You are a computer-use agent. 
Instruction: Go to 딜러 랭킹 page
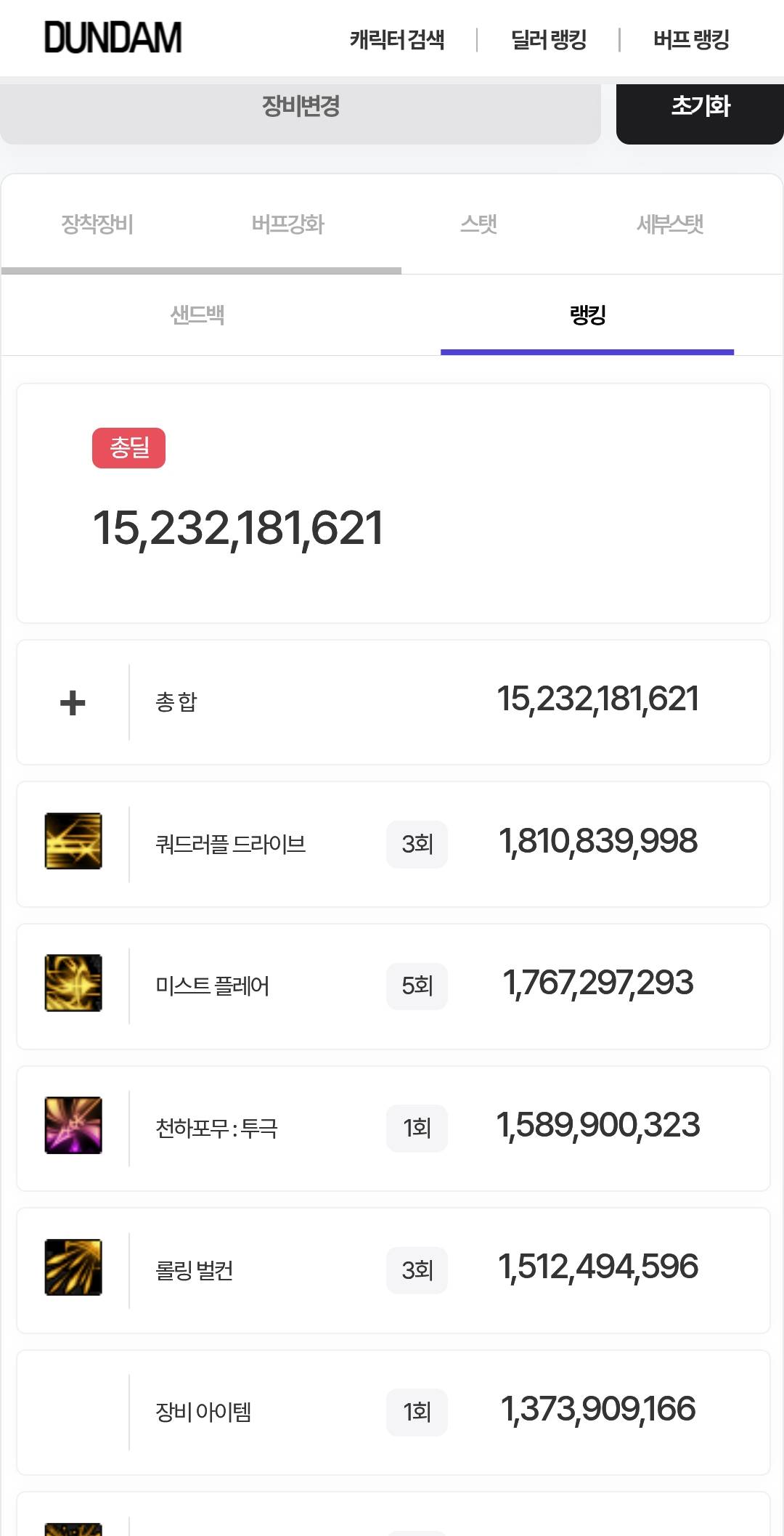[549, 39]
